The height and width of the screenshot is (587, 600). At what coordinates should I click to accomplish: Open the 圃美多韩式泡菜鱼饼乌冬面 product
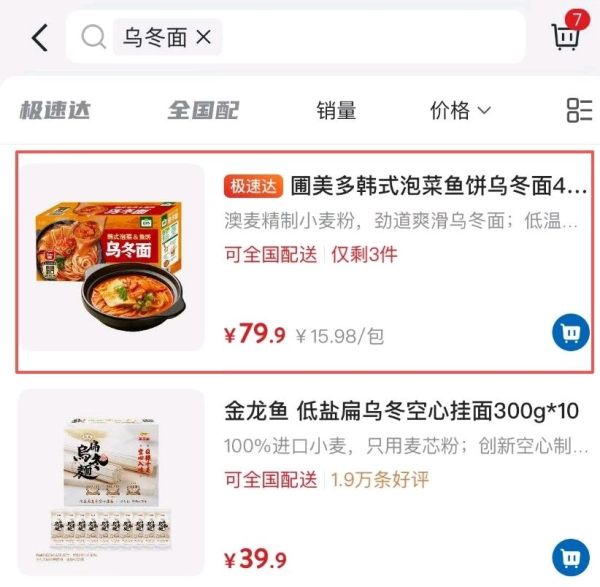(x=405, y=187)
